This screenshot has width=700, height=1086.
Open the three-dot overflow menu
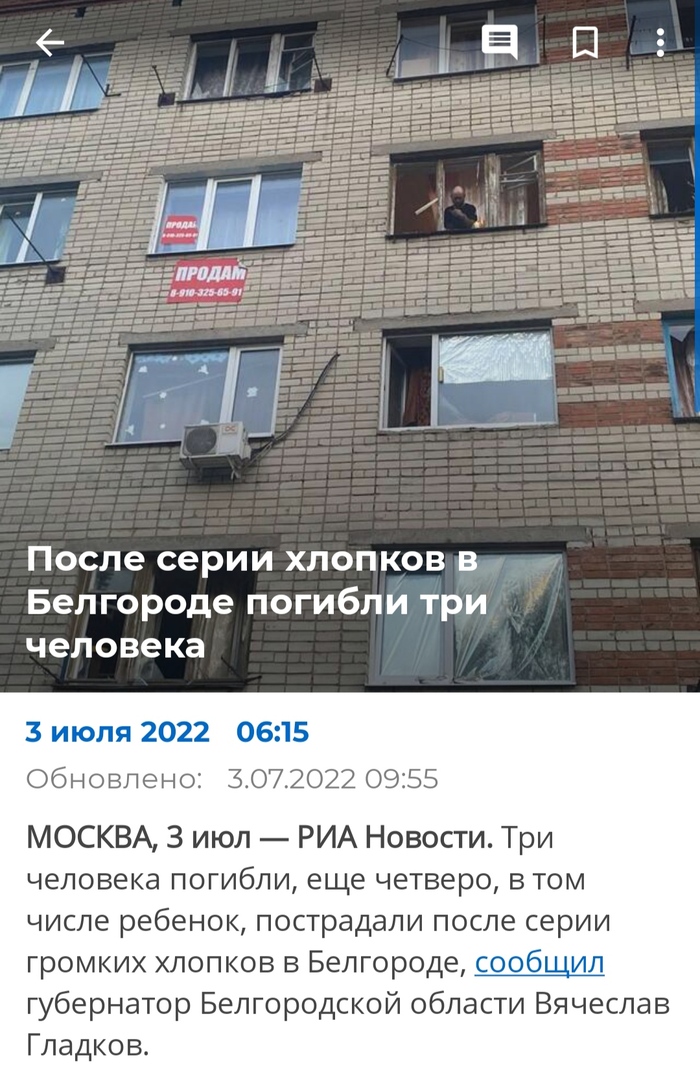coord(660,42)
